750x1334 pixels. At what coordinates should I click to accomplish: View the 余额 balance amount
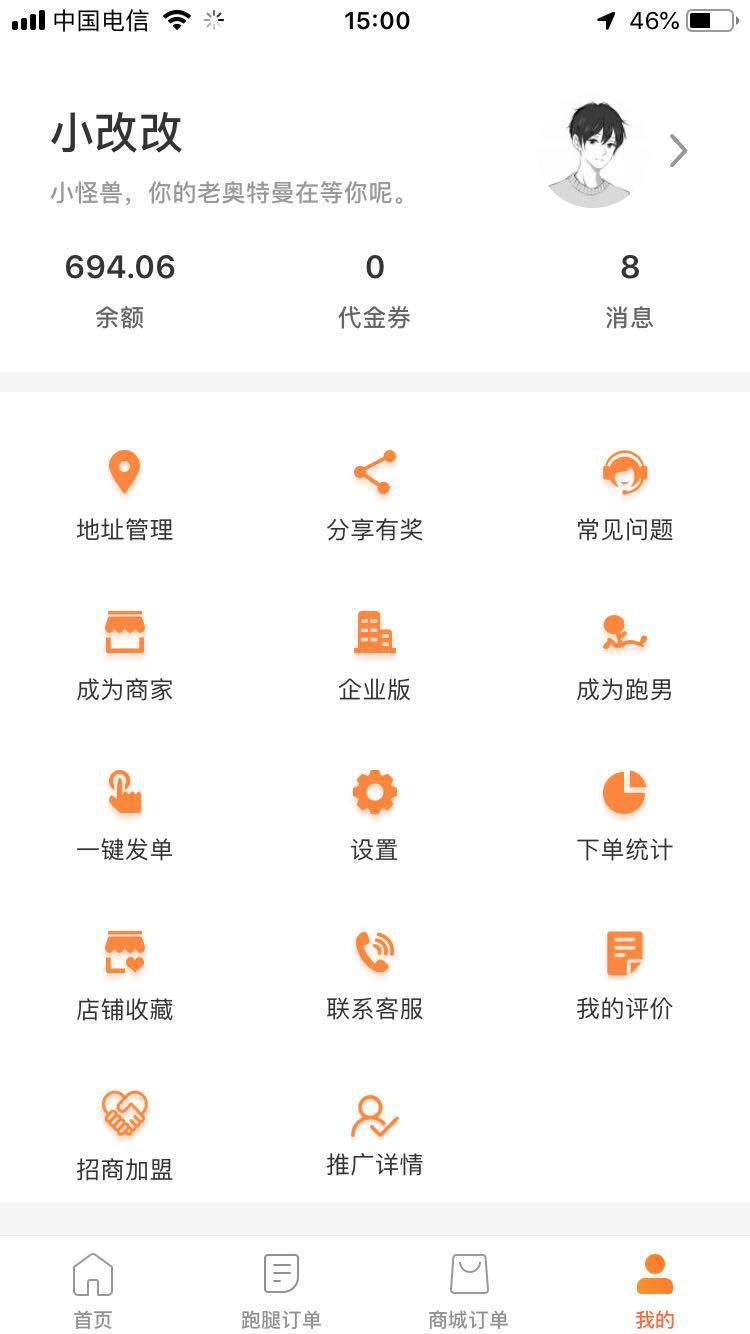pyautogui.click(x=119, y=285)
